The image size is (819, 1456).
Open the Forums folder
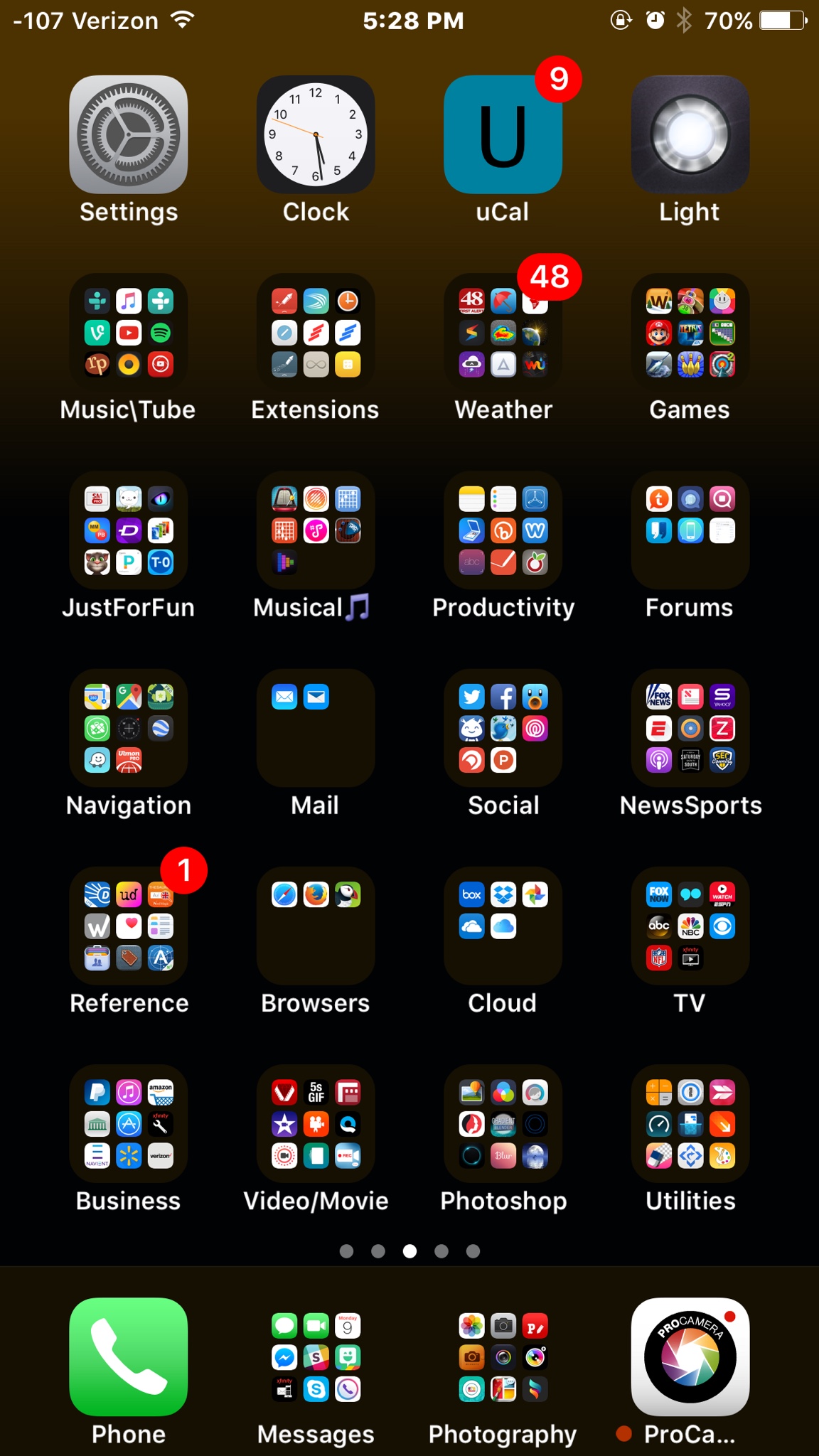[x=690, y=530]
